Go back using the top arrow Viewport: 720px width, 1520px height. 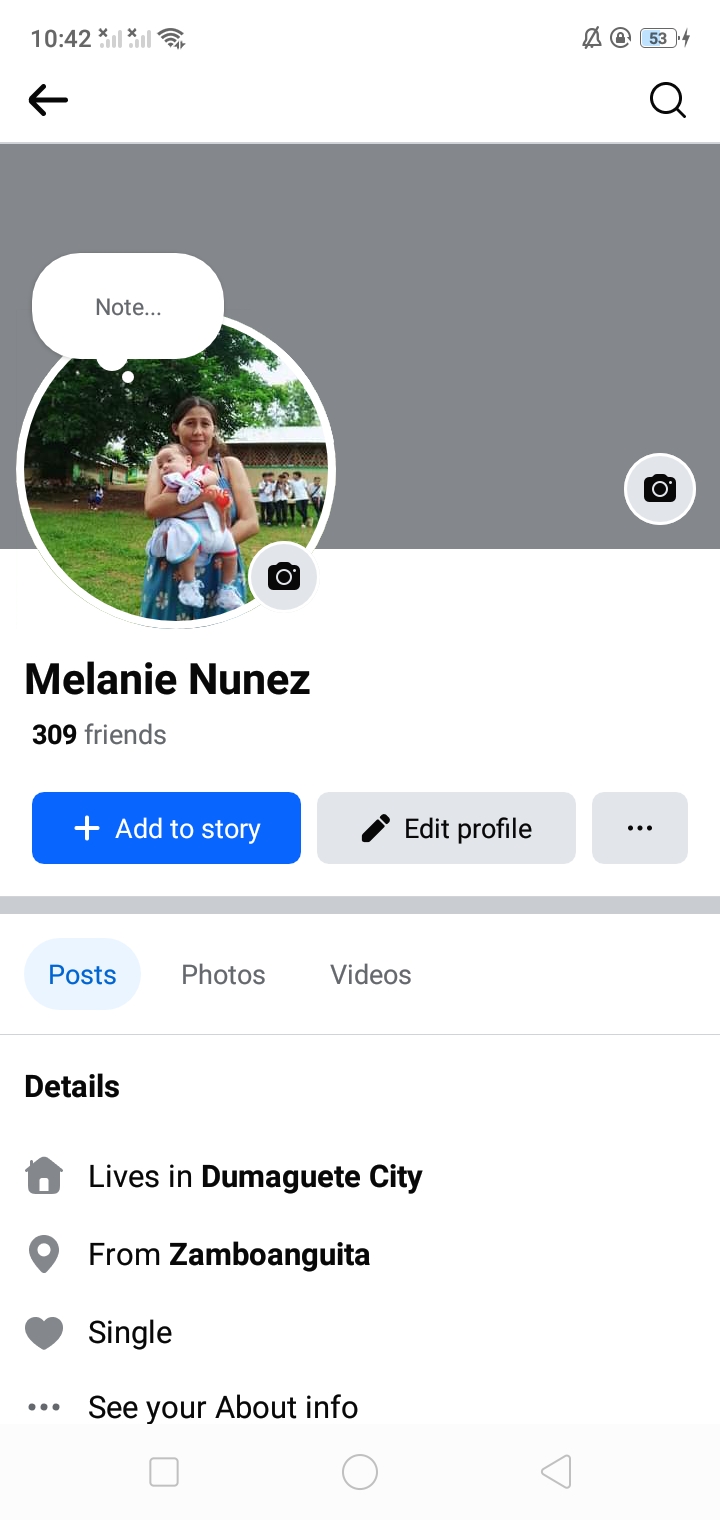point(48,100)
